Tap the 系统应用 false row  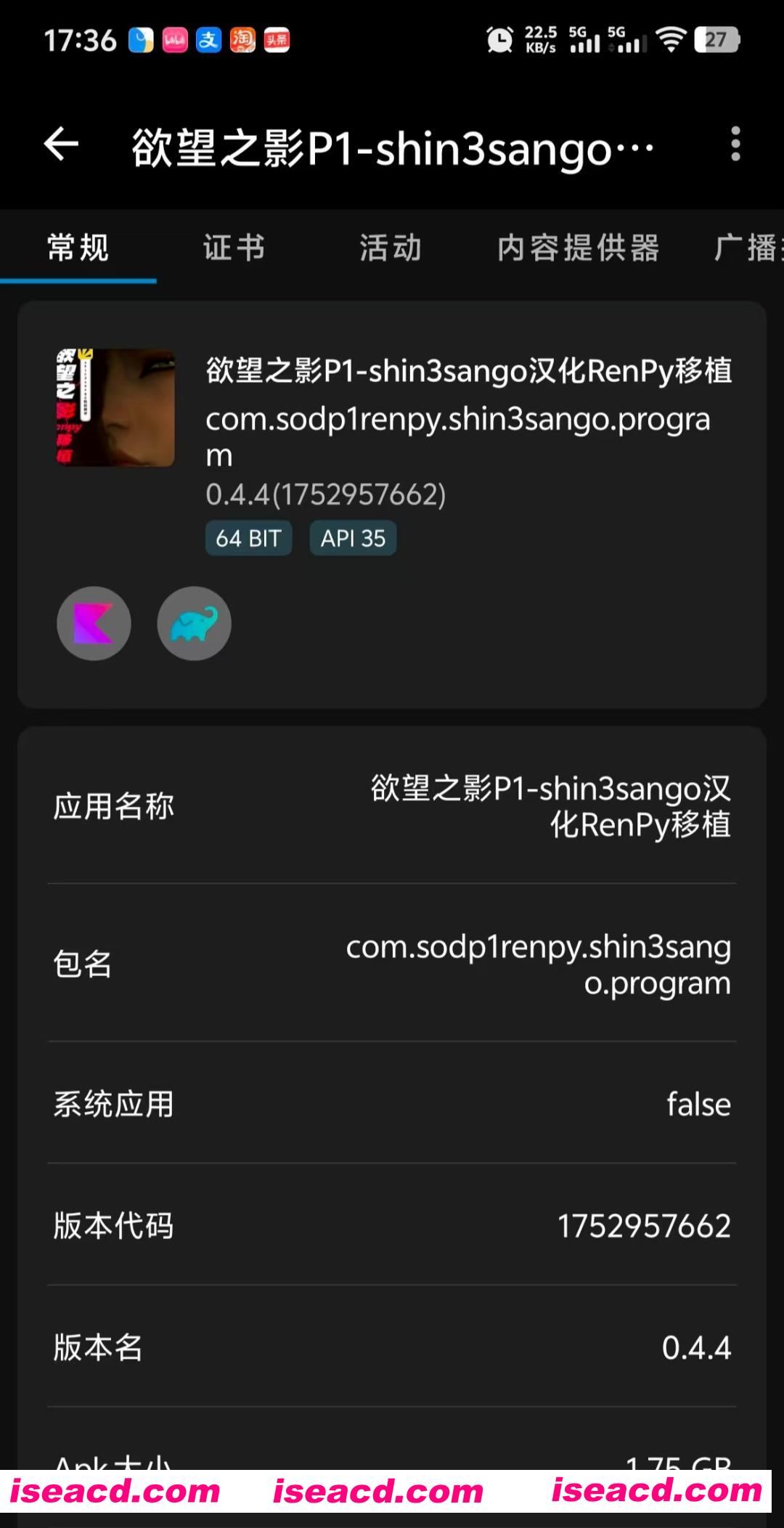click(392, 1103)
